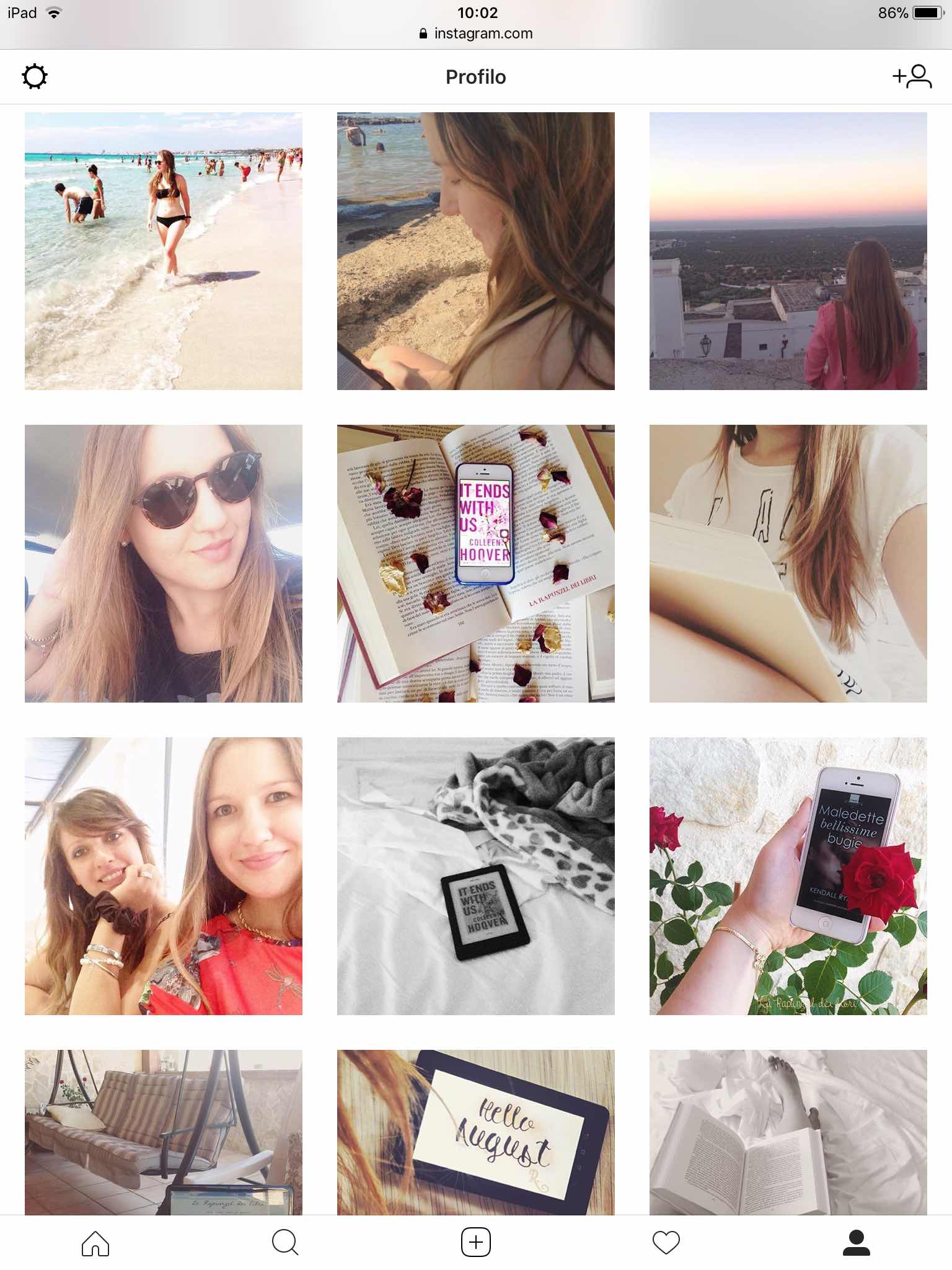Screen dimensions: 952x1270
Task: Open the rose petals book photo post
Action: pos(476,563)
